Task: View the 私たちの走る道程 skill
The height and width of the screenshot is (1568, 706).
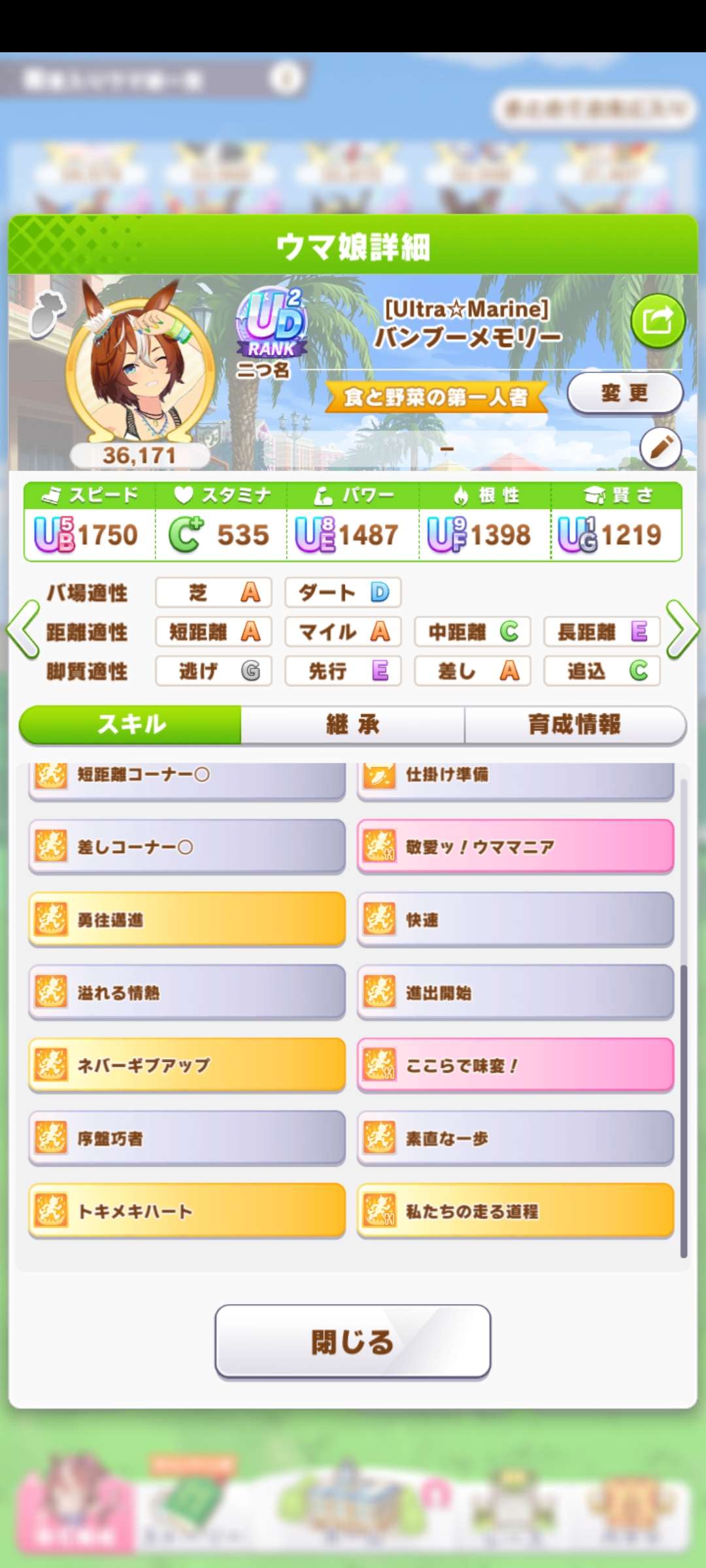Action: pos(515,1211)
